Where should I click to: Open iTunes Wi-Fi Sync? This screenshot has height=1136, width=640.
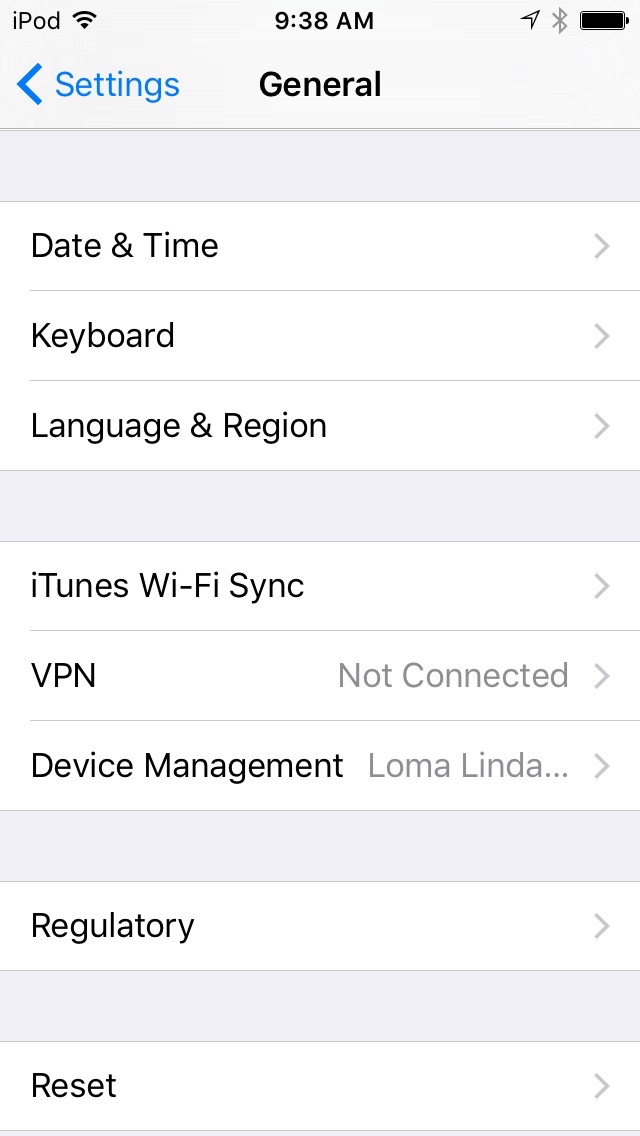pyautogui.click(x=320, y=586)
